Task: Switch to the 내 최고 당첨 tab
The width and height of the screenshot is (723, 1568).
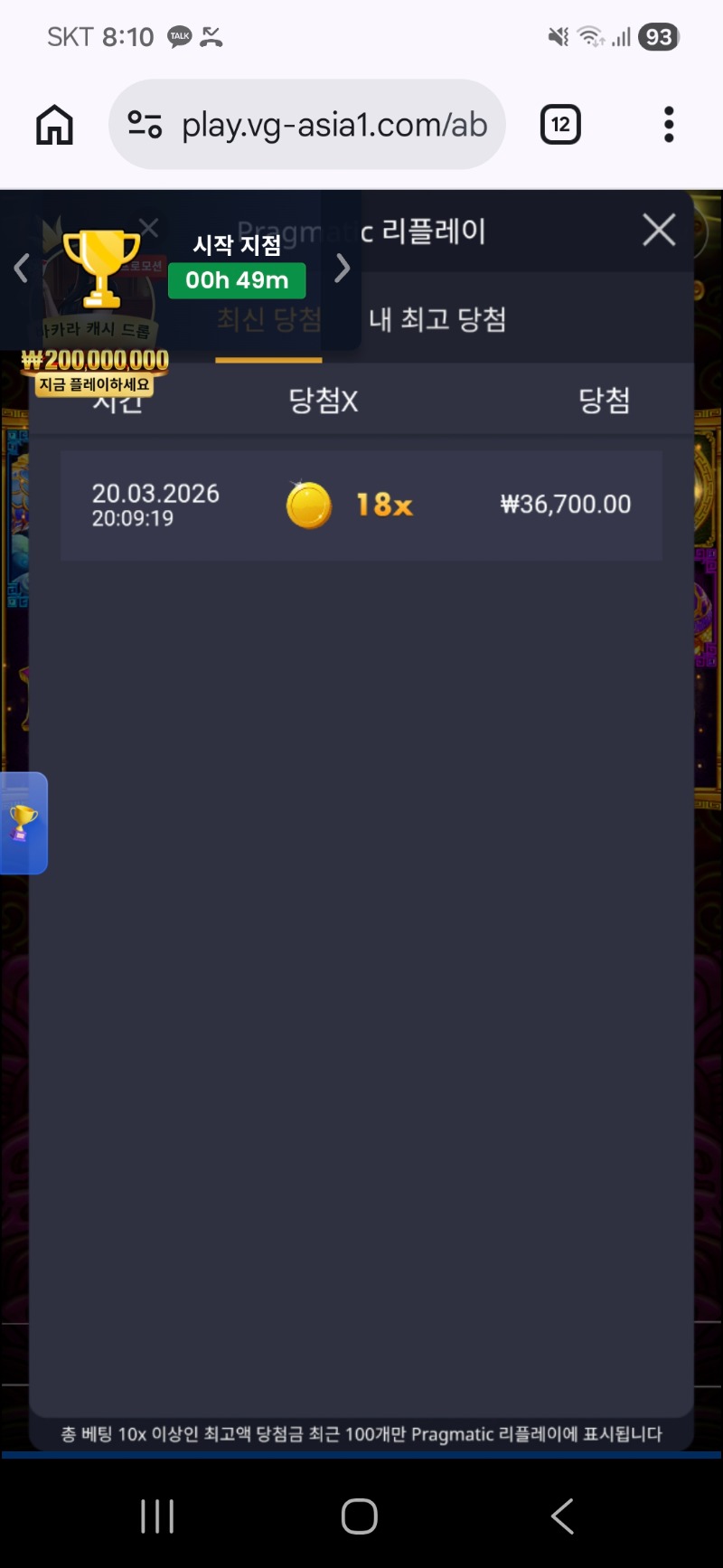Action: pyautogui.click(x=437, y=319)
